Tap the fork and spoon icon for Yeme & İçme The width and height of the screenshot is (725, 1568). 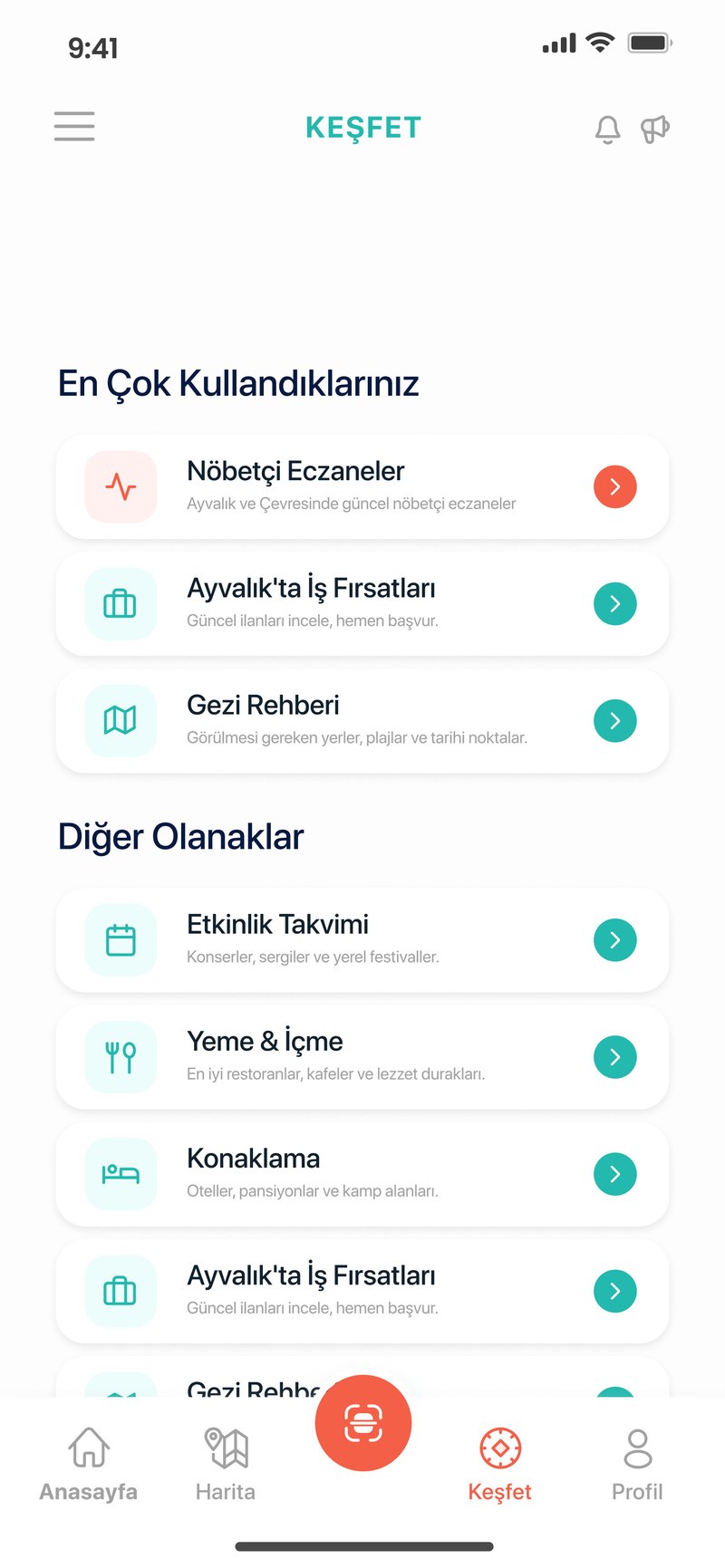tap(120, 1057)
